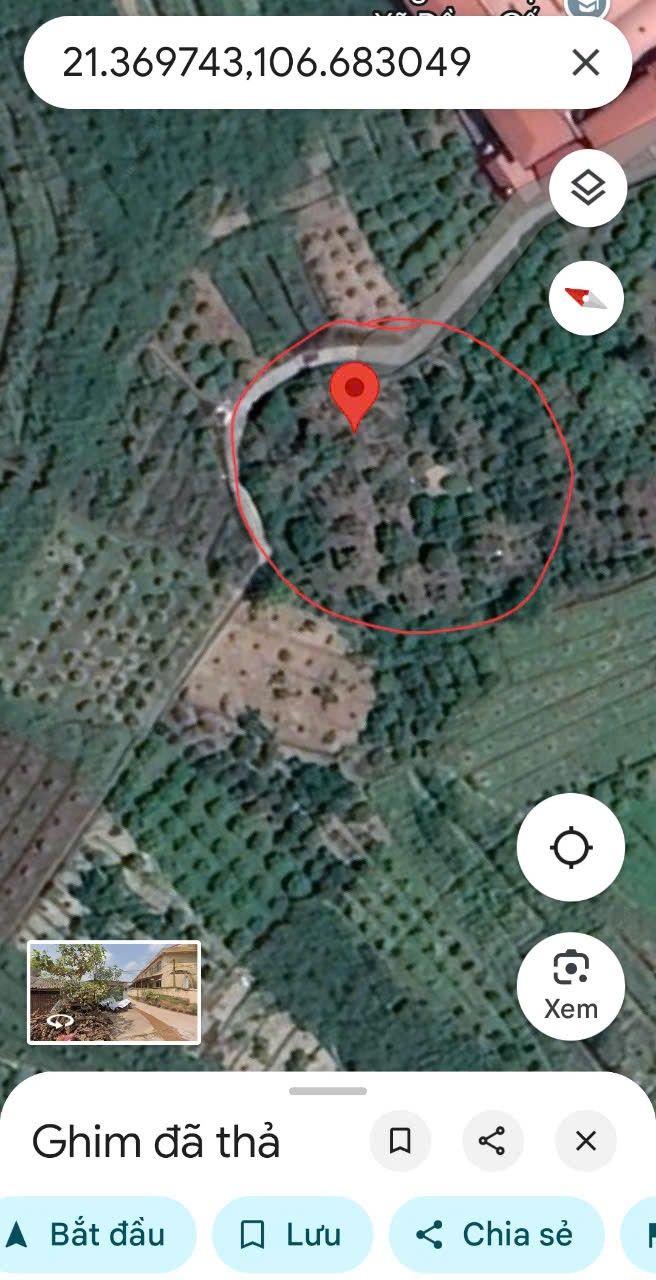Open the map layers selector
This screenshot has width=656, height=1280.
587,187
